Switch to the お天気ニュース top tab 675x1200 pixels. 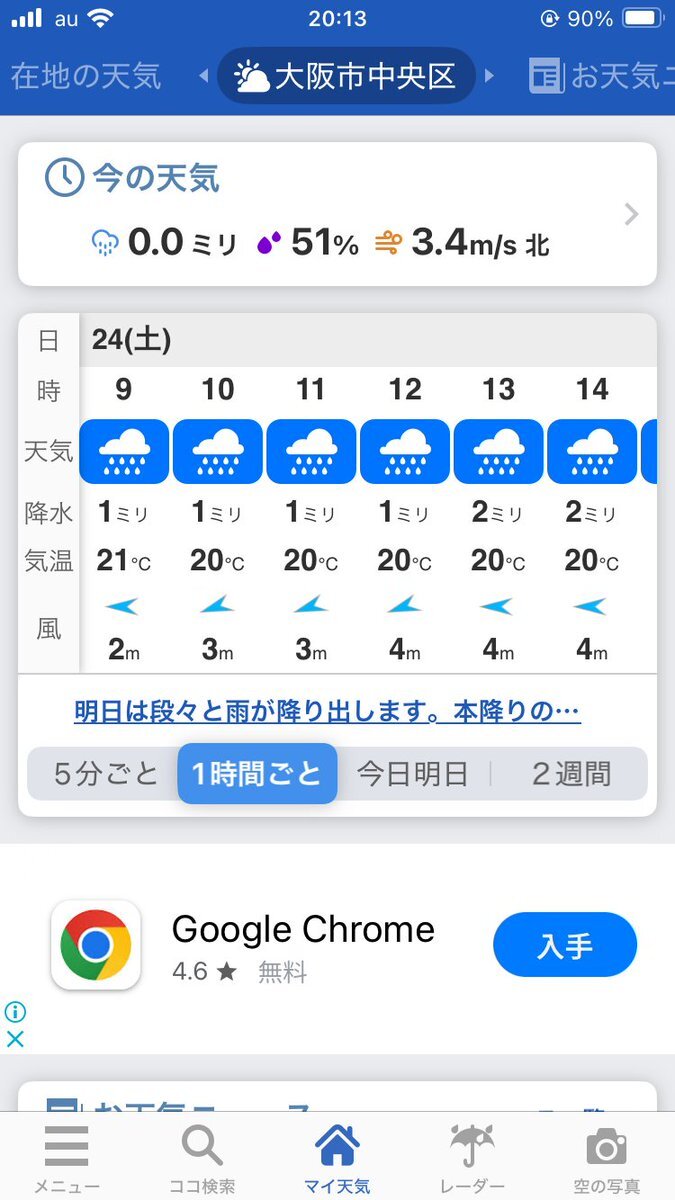601,76
